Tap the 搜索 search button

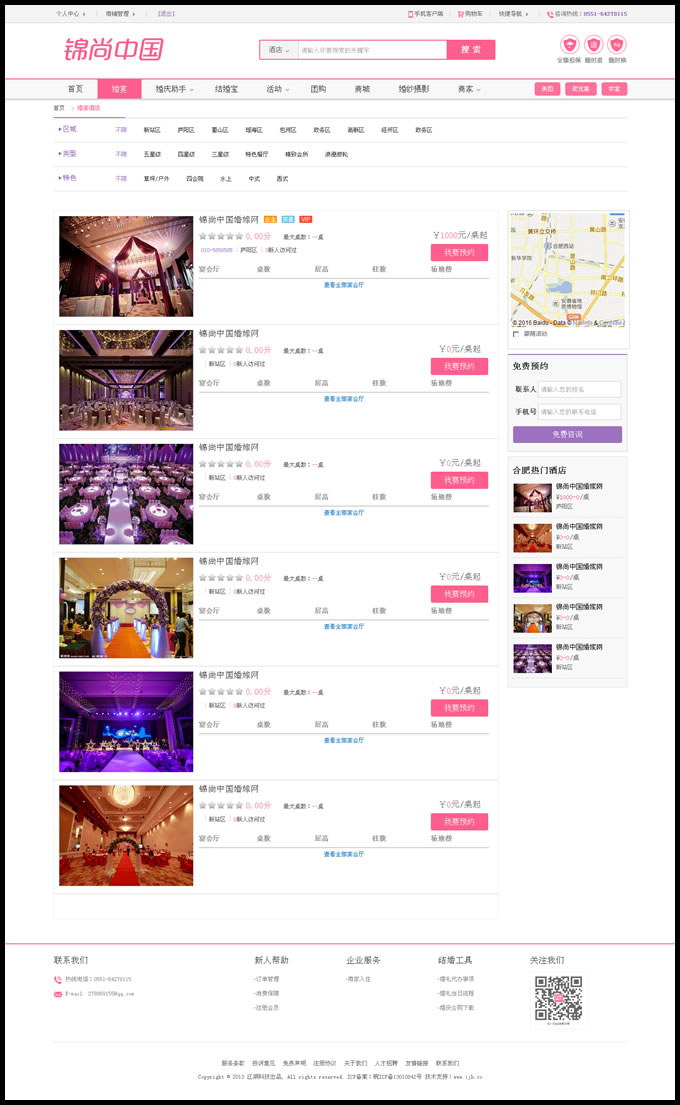tap(471, 49)
